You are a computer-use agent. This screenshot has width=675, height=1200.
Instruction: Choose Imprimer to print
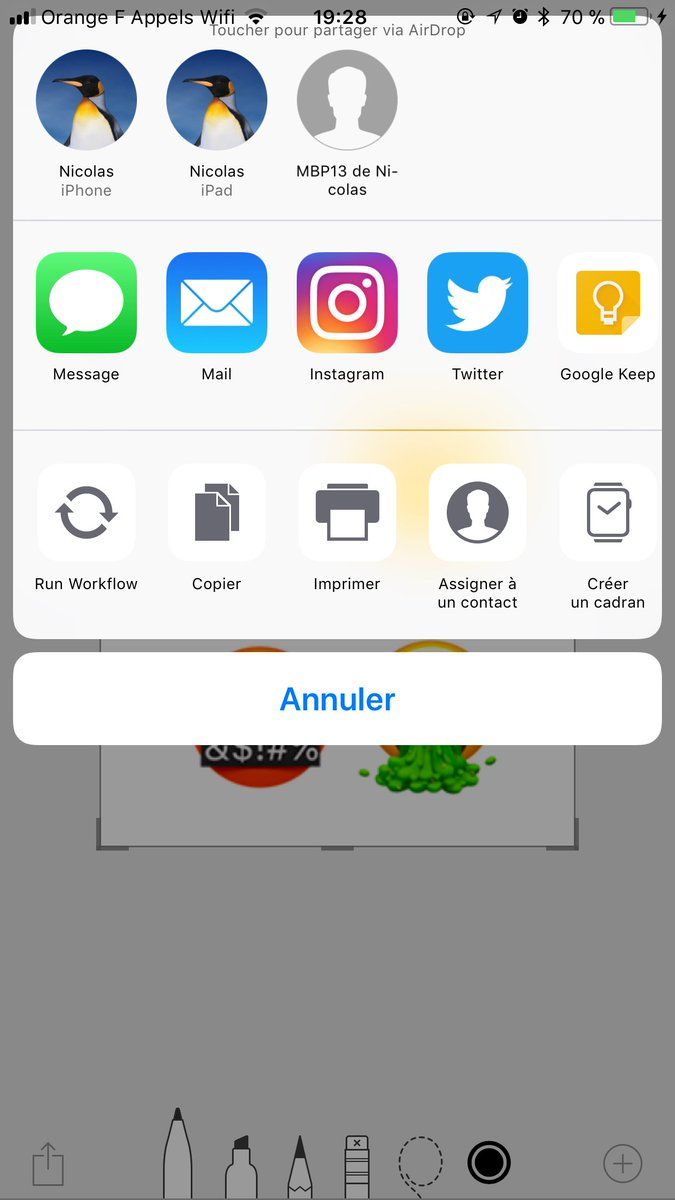[347, 513]
